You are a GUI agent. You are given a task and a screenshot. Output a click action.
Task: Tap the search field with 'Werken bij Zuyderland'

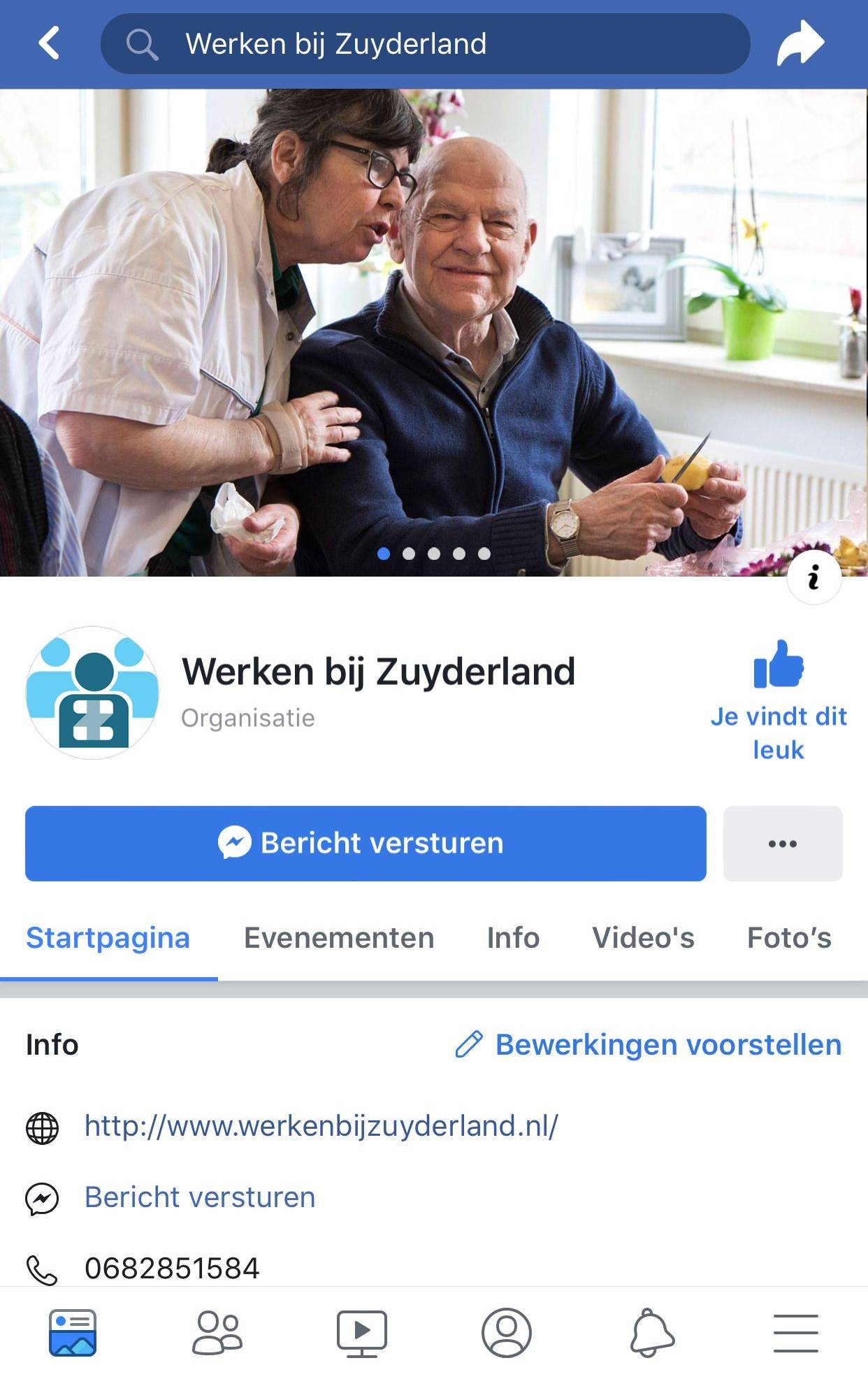[x=425, y=43]
